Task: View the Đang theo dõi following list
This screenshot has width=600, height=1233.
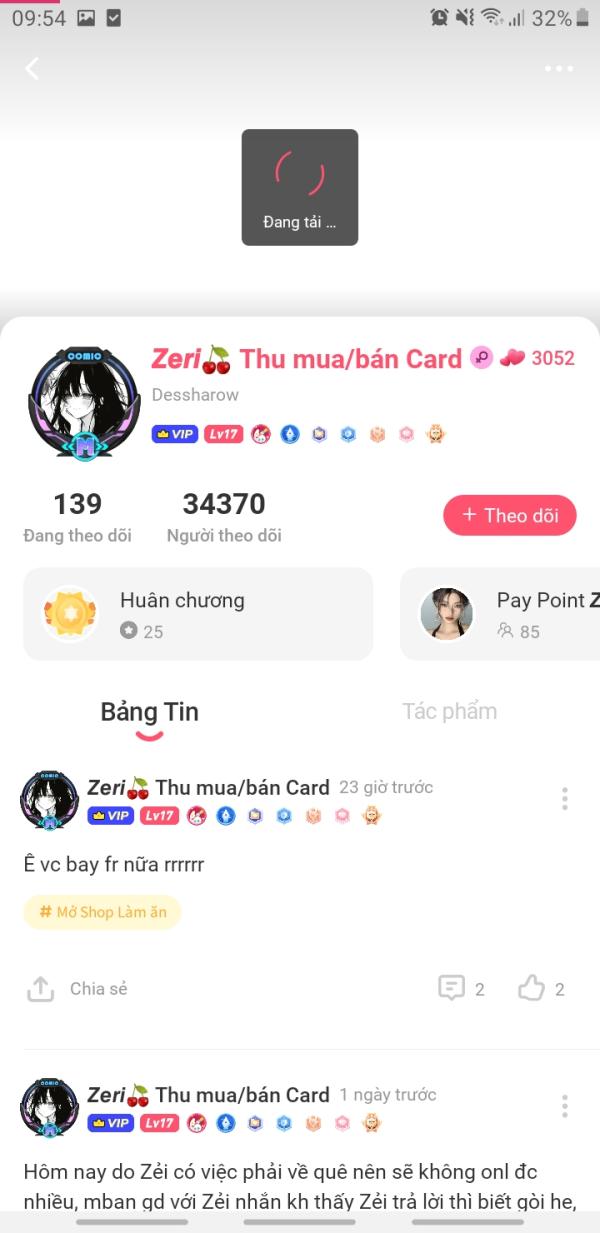Action: (x=77, y=516)
